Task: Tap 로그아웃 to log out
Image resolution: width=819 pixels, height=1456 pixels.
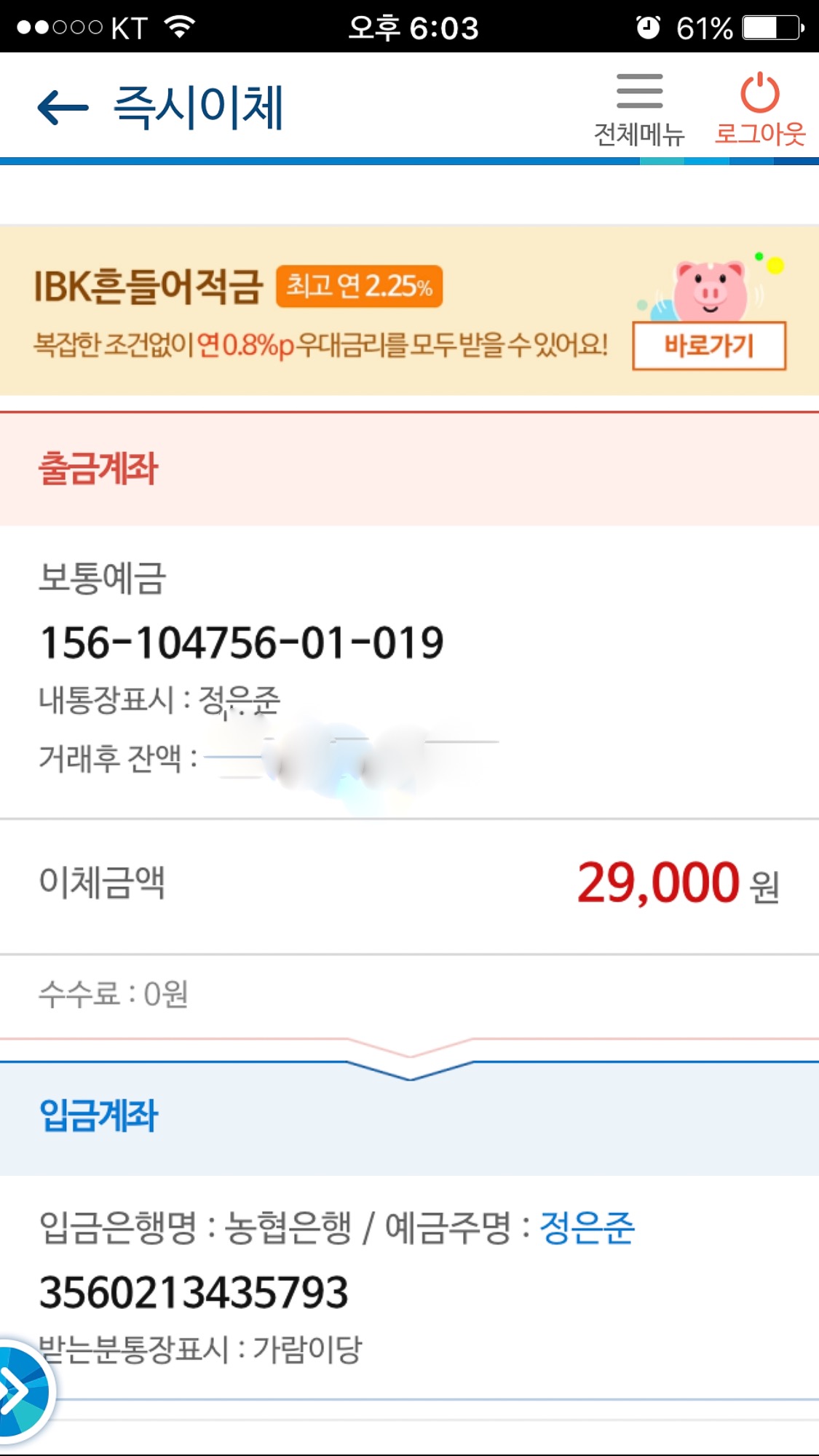Action: pyautogui.click(x=759, y=109)
